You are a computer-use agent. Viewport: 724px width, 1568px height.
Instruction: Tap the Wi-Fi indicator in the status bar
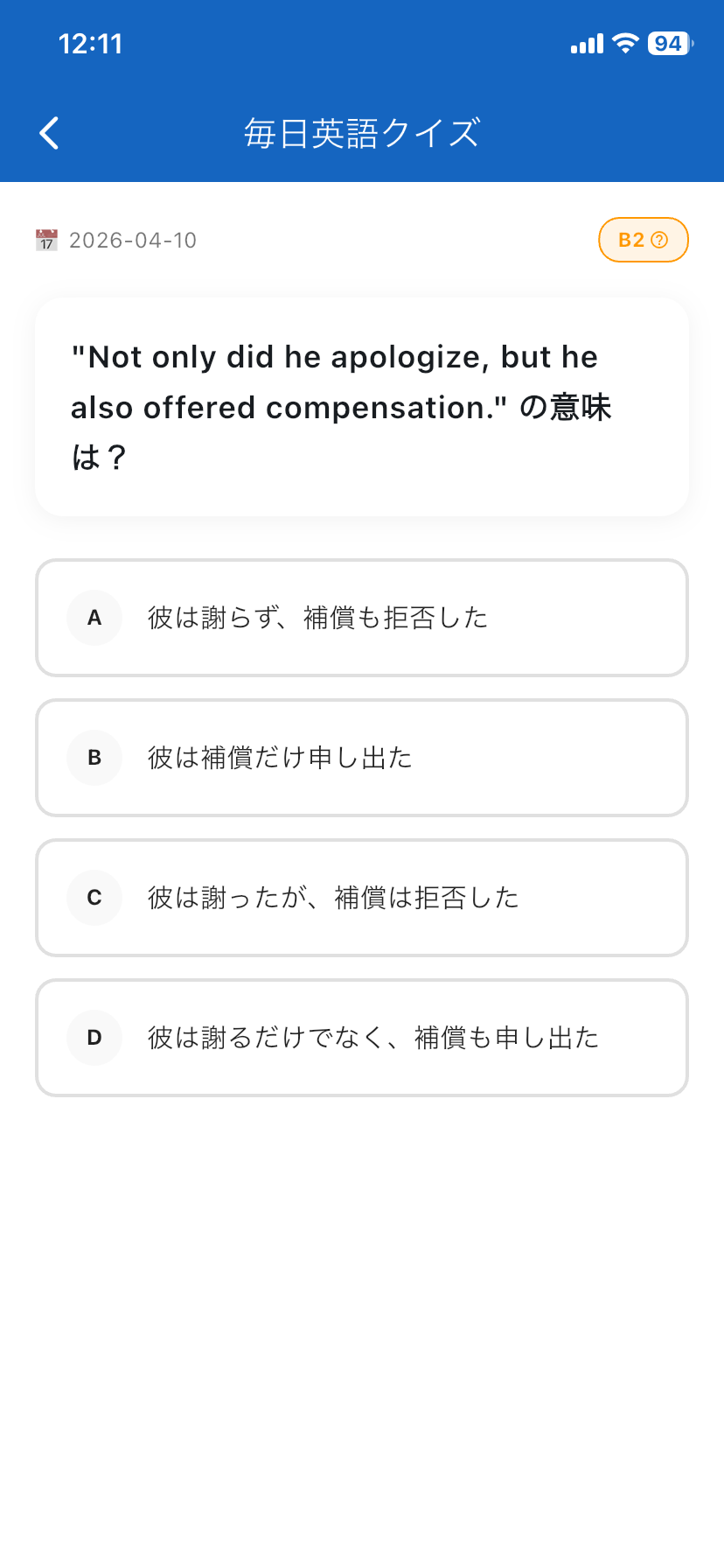pyautogui.click(x=626, y=43)
